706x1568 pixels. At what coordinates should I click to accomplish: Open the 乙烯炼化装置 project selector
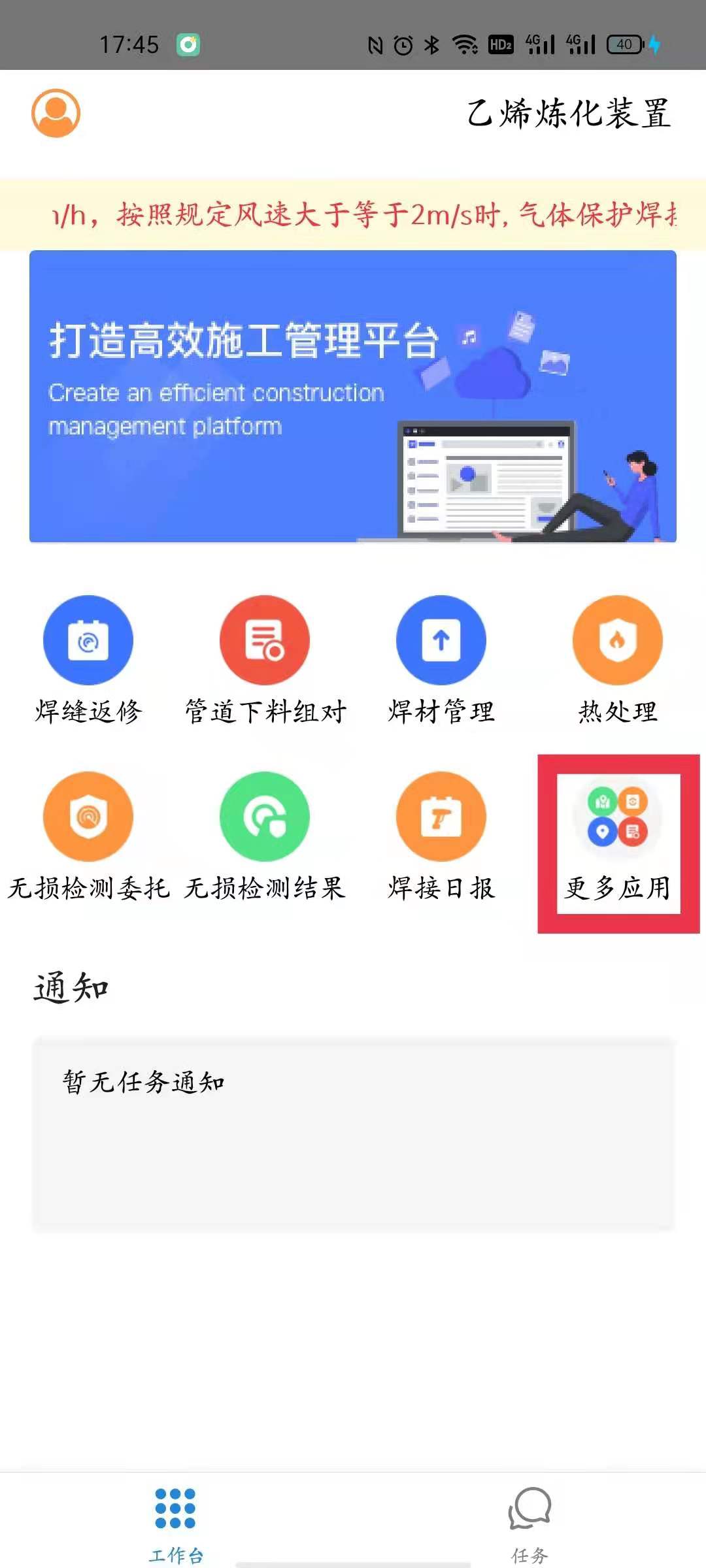[x=569, y=114]
